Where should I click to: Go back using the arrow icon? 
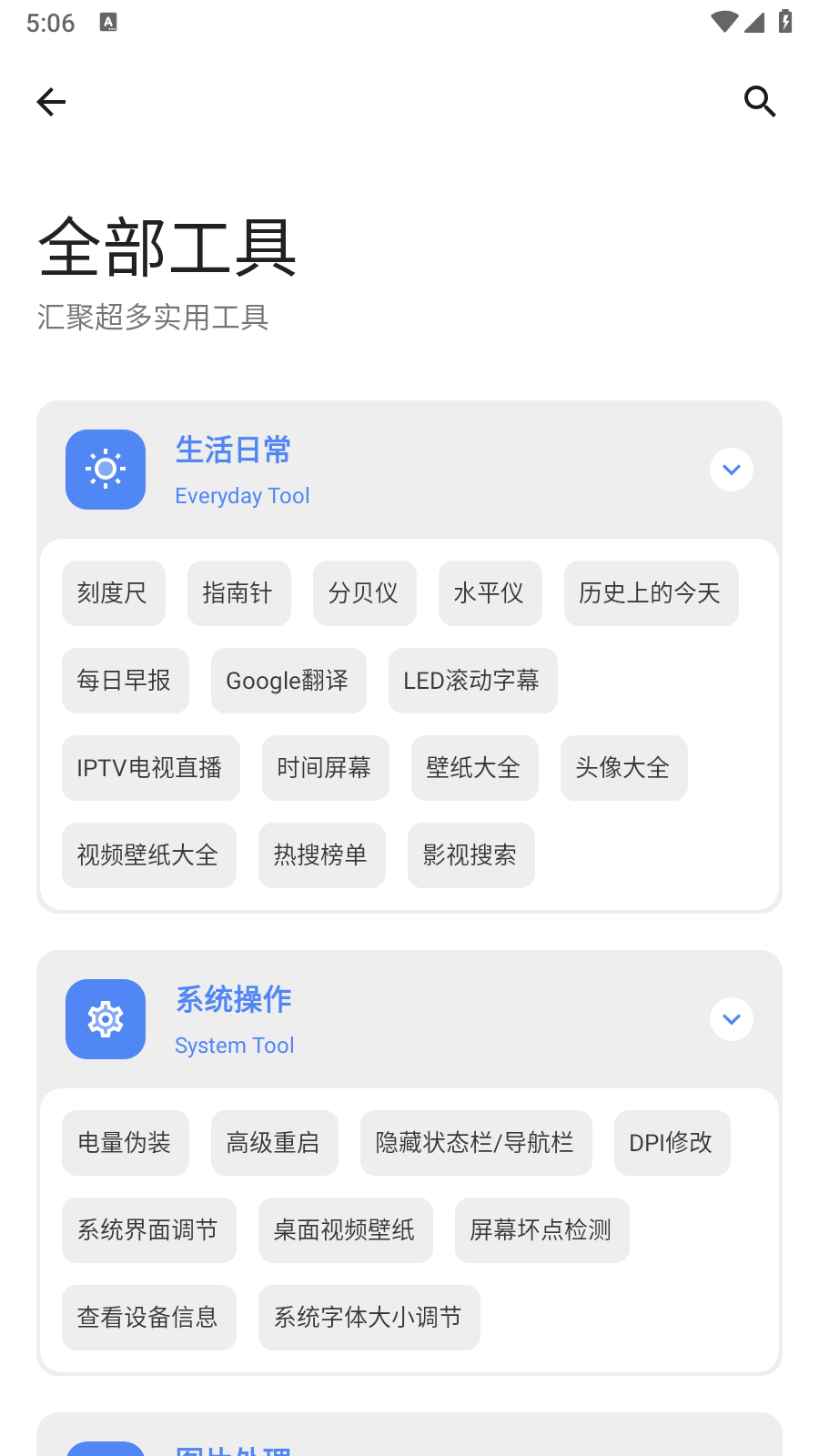pyautogui.click(x=51, y=102)
